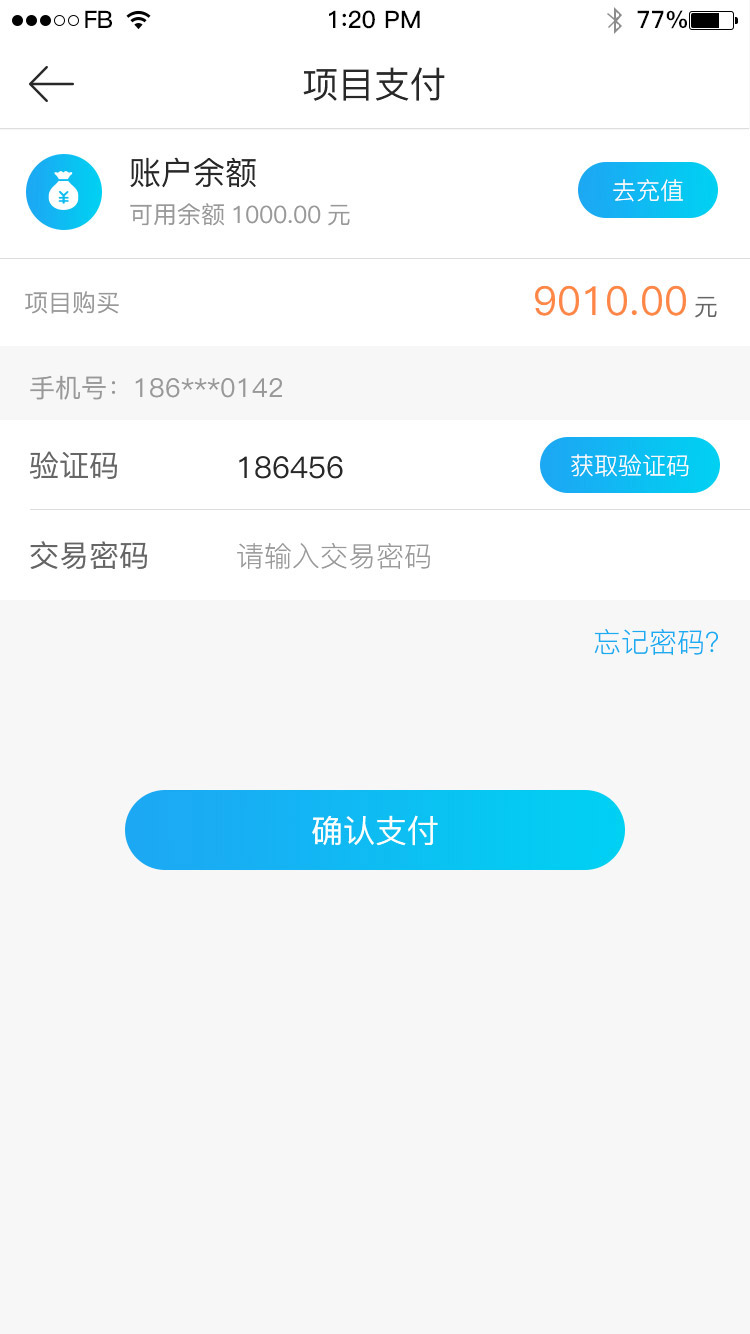Confirm payment with 确认支付
This screenshot has width=750, height=1334.
375,830
